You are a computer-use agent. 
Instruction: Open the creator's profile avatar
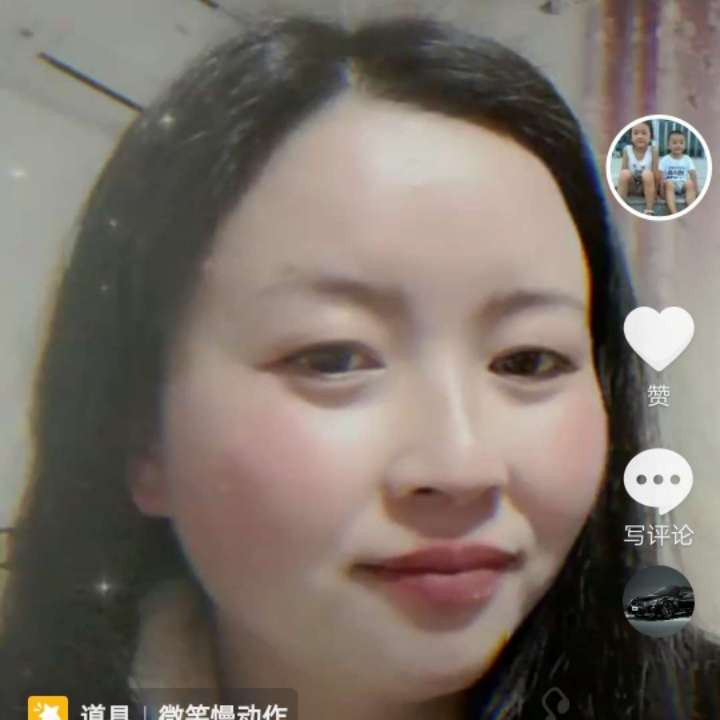(x=658, y=167)
